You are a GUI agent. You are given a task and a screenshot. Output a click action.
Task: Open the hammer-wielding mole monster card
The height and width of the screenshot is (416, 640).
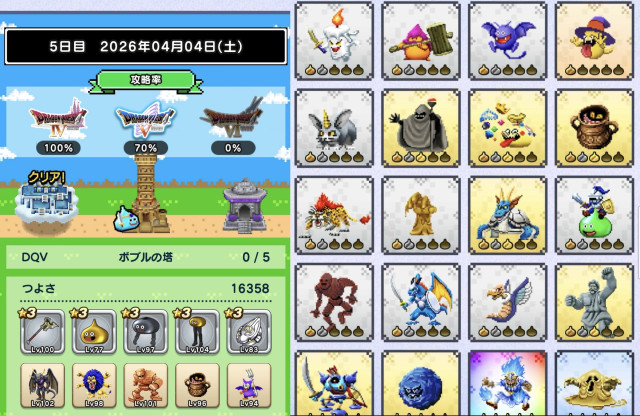pyautogui.click(x=420, y=40)
